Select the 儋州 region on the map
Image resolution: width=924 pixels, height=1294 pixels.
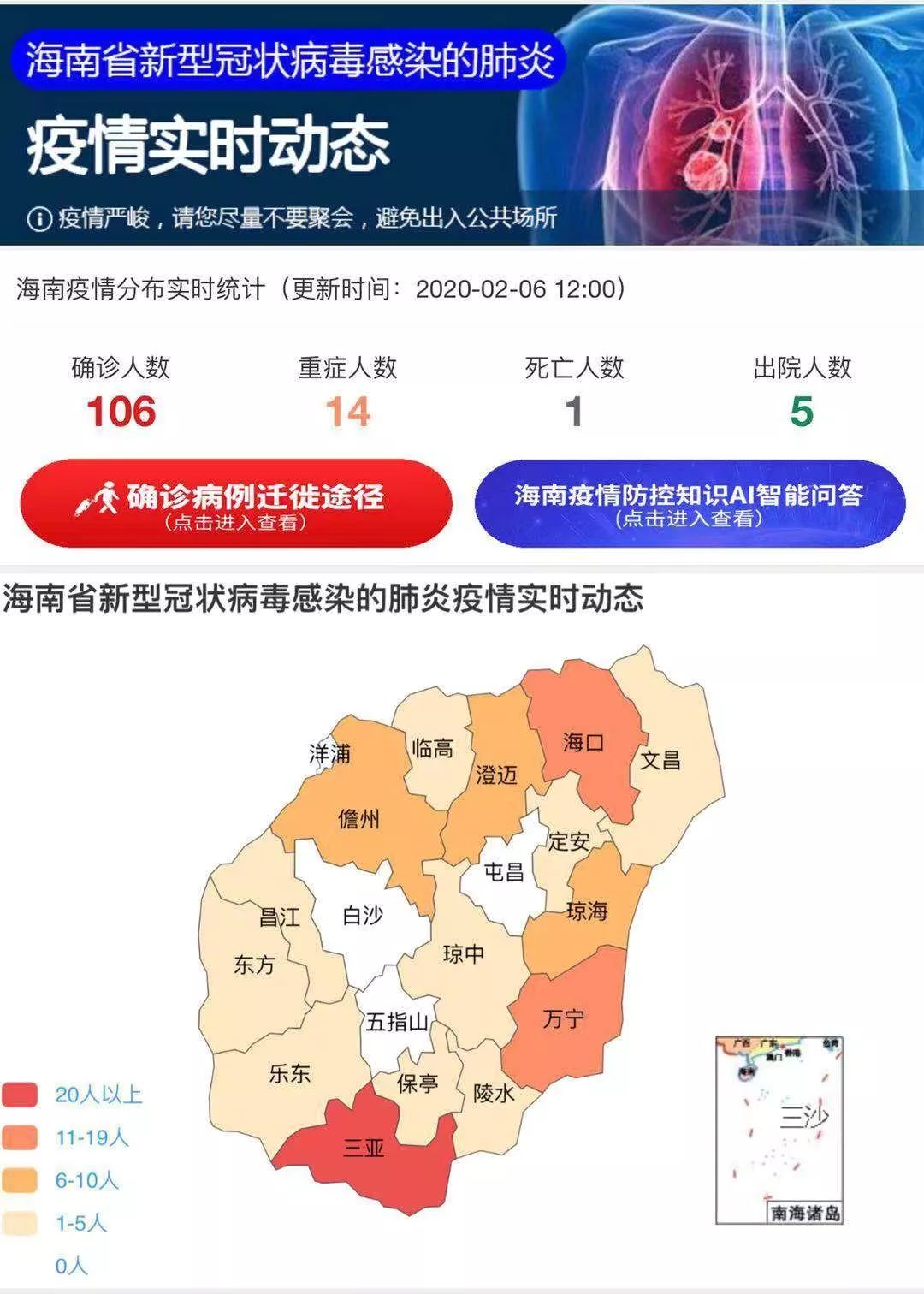pyautogui.click(x=358, y=819)
